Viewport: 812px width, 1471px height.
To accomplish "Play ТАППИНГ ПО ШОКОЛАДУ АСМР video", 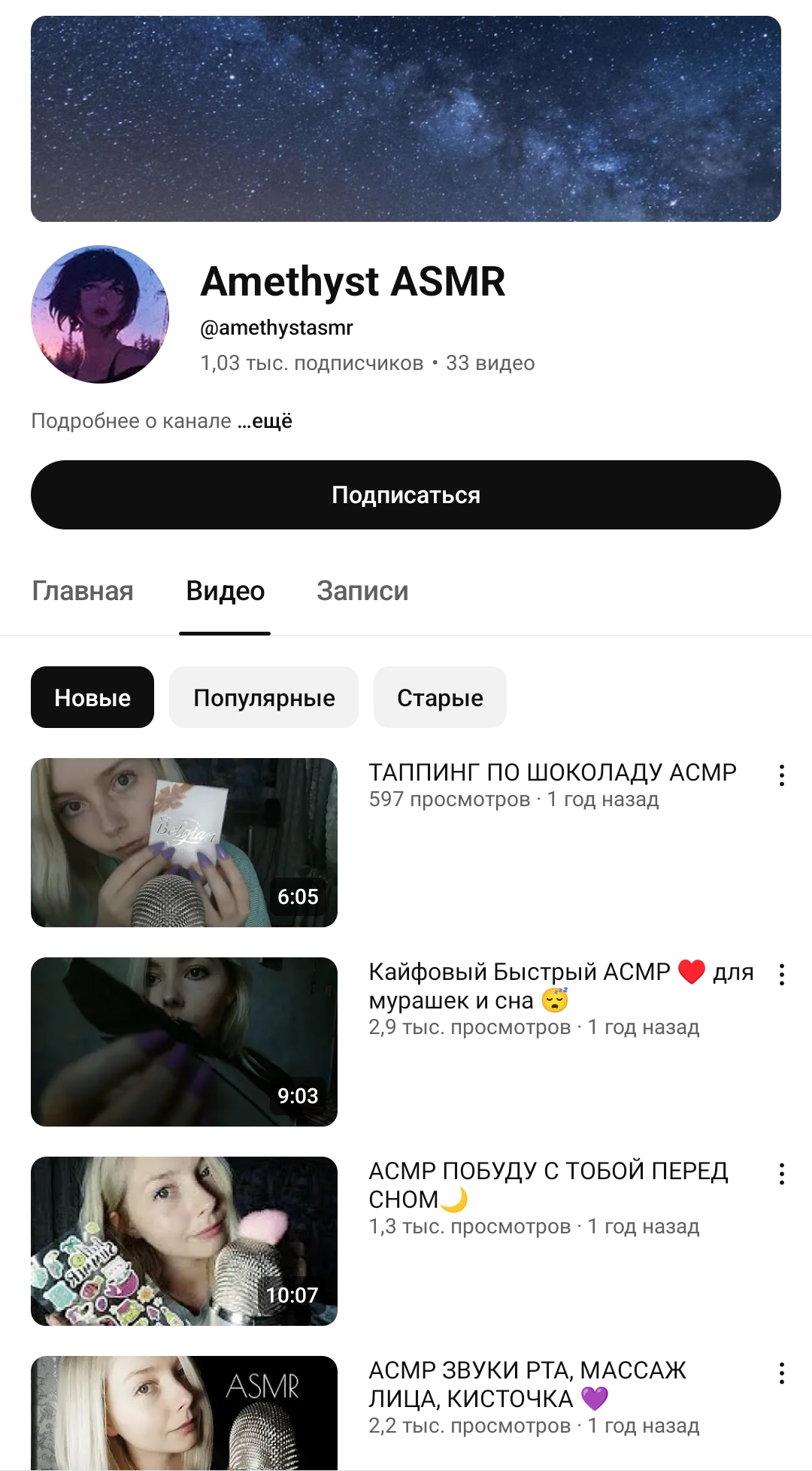I will (x=184, y=842).
